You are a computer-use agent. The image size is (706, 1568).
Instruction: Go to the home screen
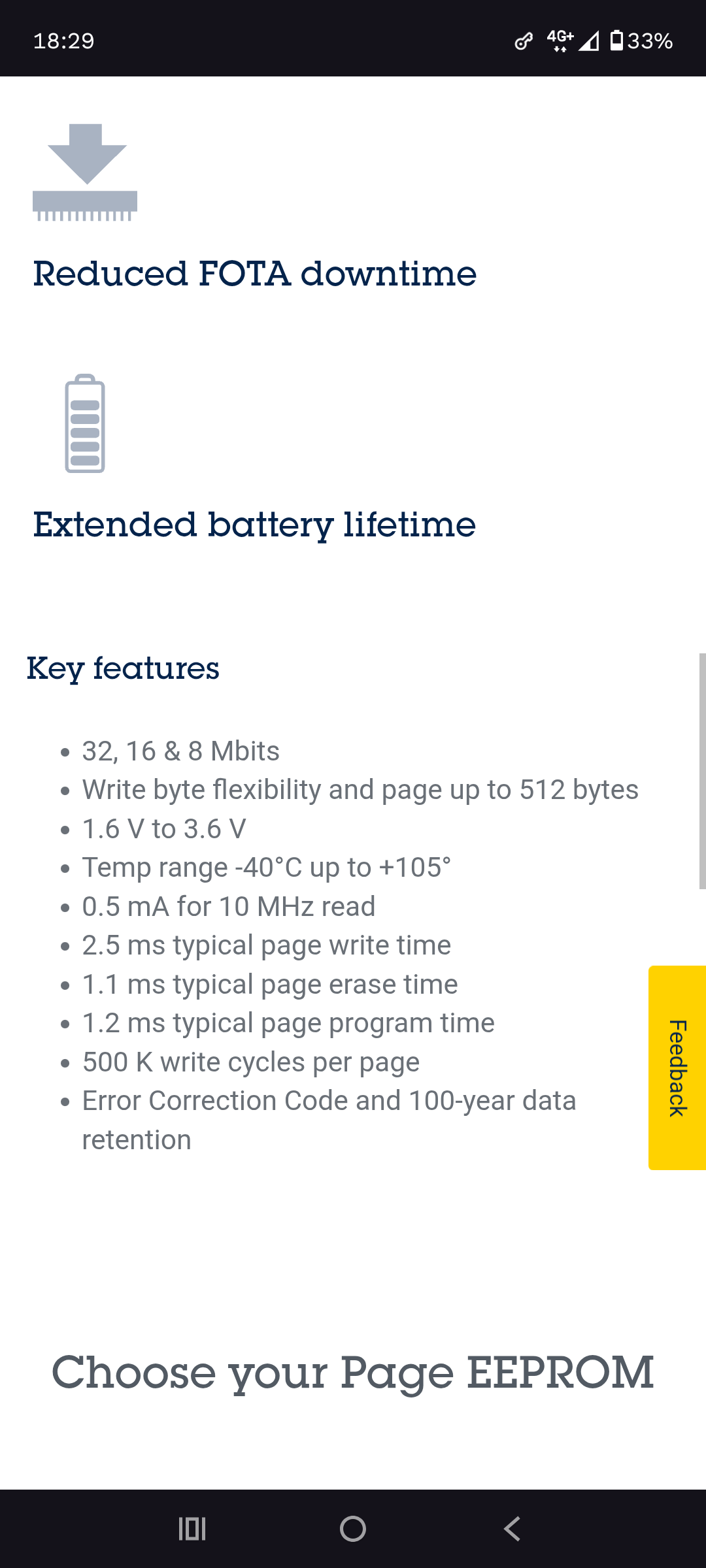pyautogui.click(x=353, y=1529)
